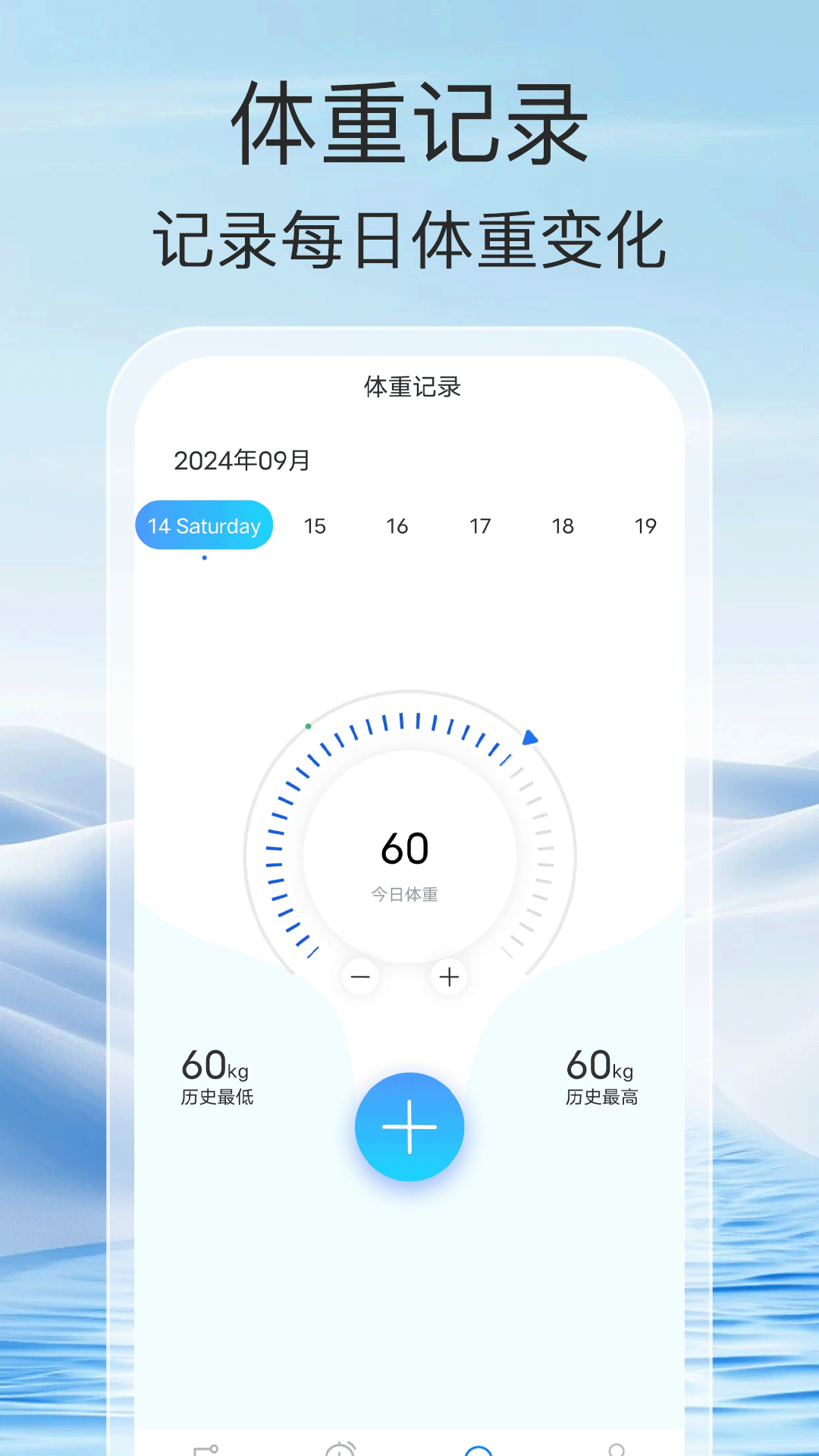This screenshot has width=819, height=1456.
Task: Tap the large blue plus button to add record
Action: pos(409,1127)
